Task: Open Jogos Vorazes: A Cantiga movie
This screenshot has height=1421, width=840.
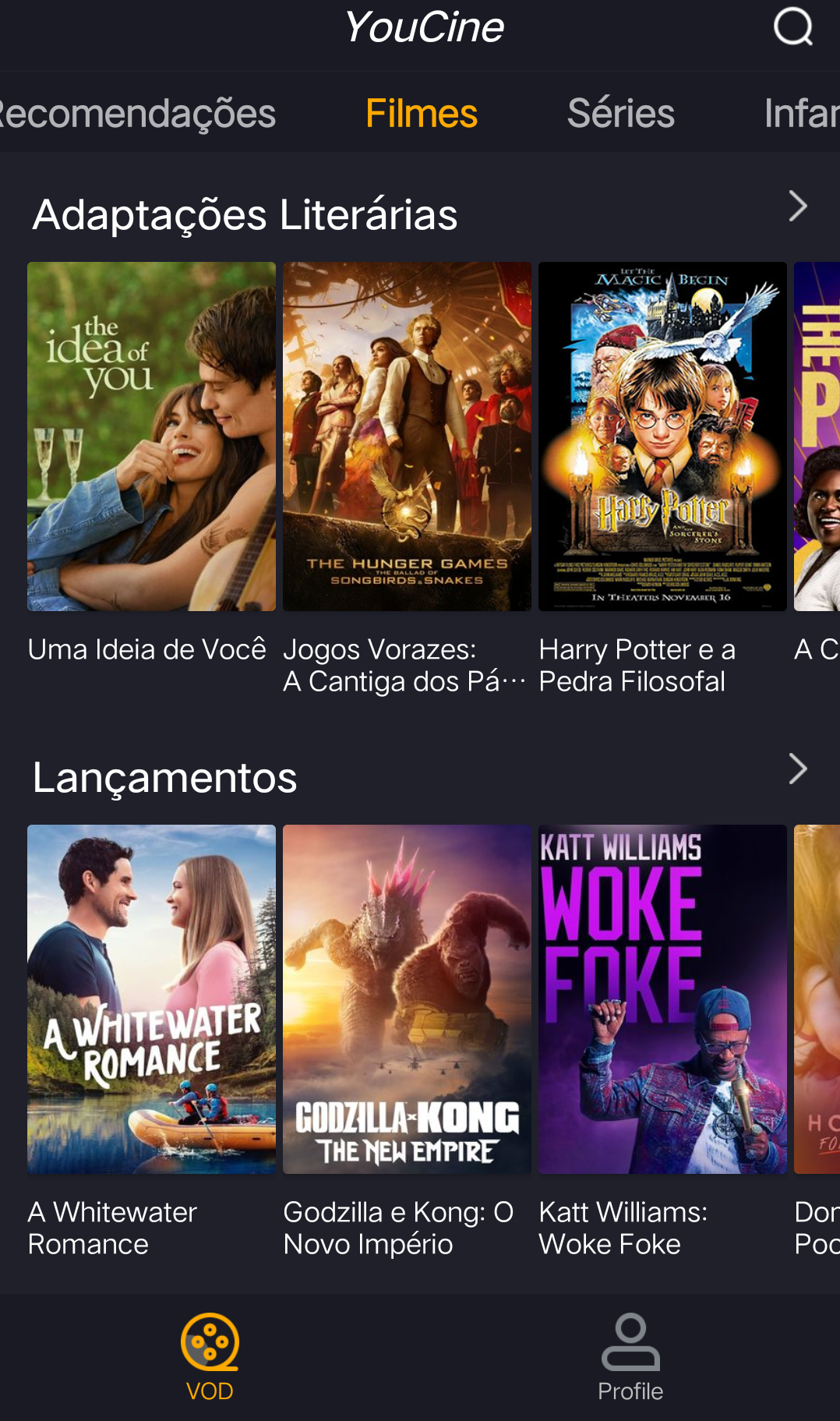Action: coord(407,437)
